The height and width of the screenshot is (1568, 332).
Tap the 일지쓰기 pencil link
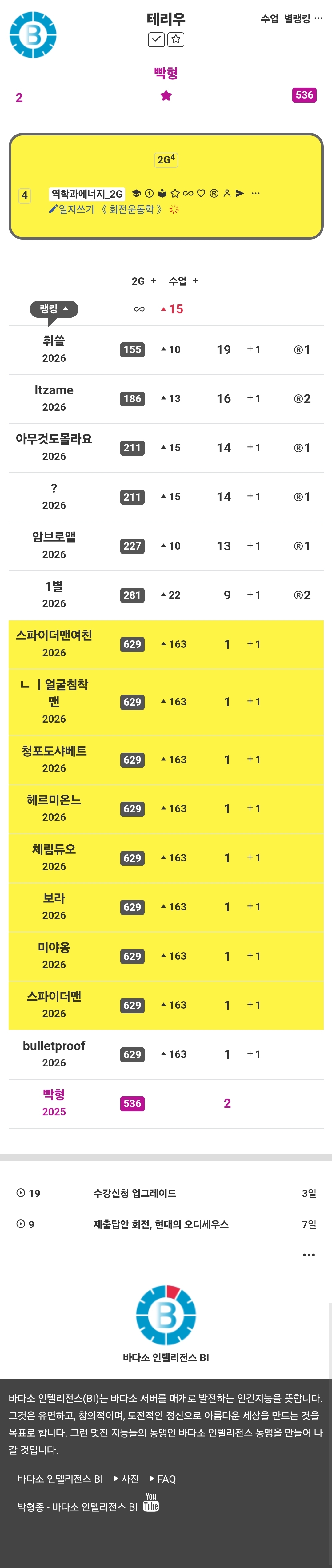coord(72,209)
